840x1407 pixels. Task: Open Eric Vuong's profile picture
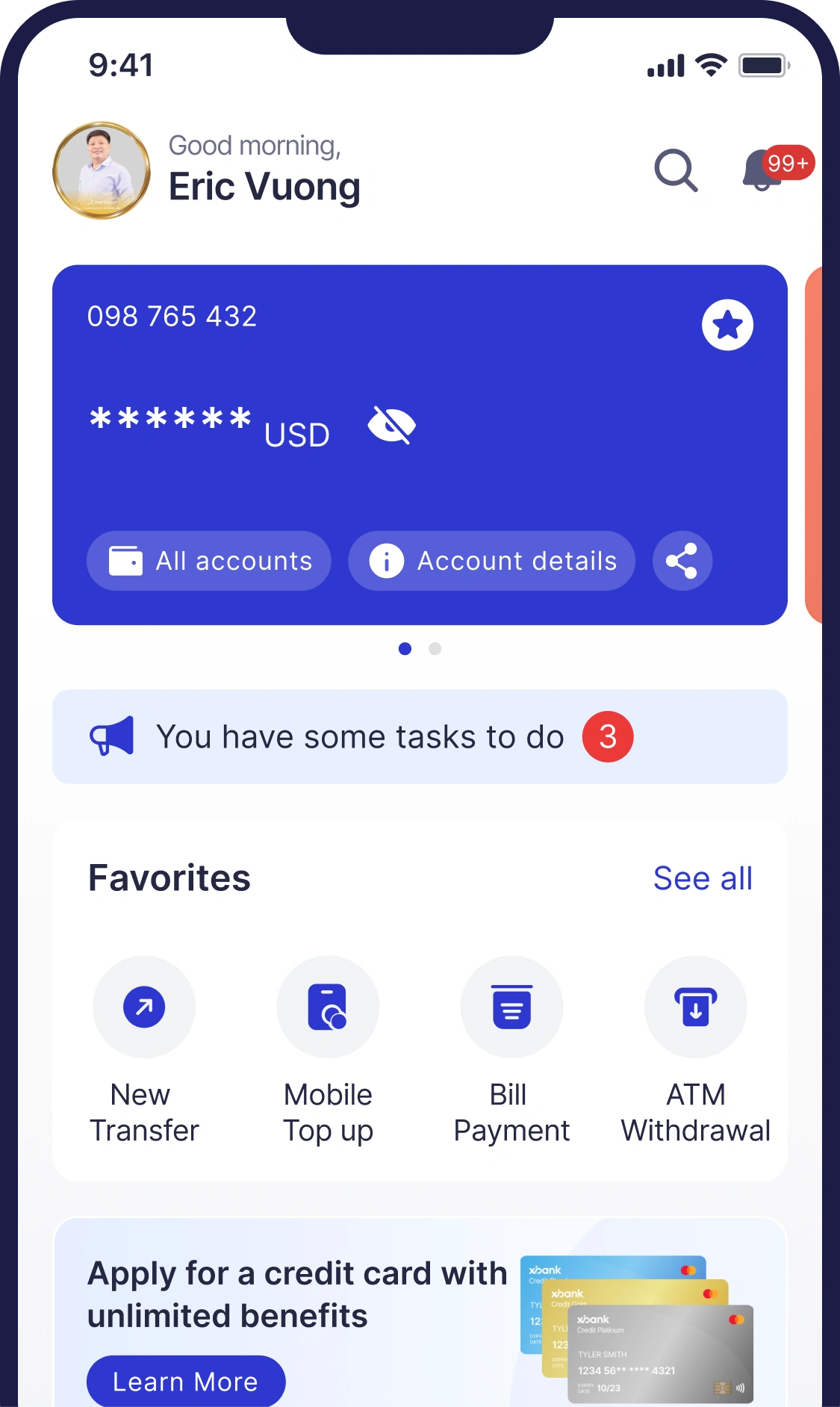(102, 171)
